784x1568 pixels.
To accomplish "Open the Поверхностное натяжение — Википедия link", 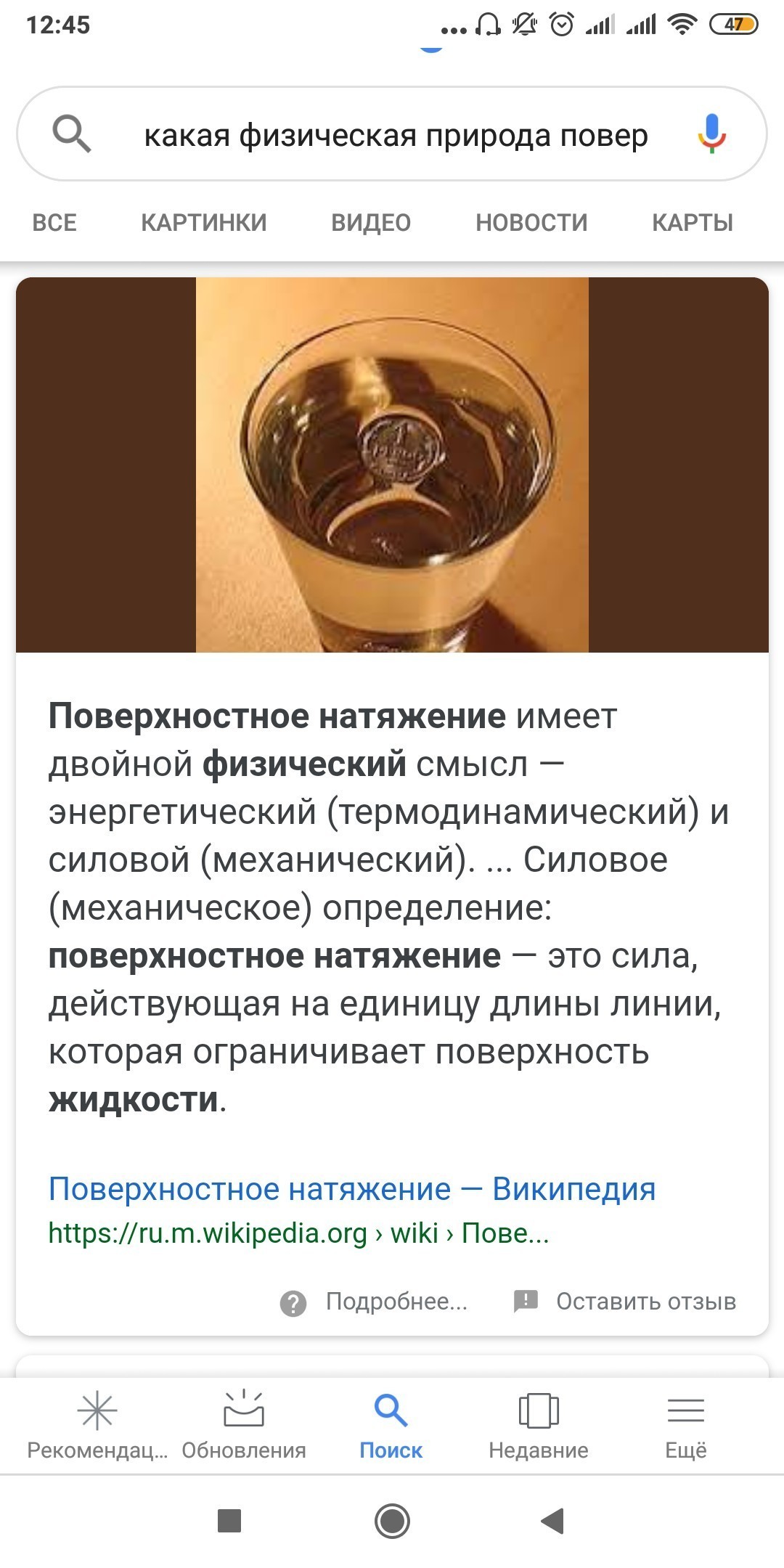I will click(352, 1190).
